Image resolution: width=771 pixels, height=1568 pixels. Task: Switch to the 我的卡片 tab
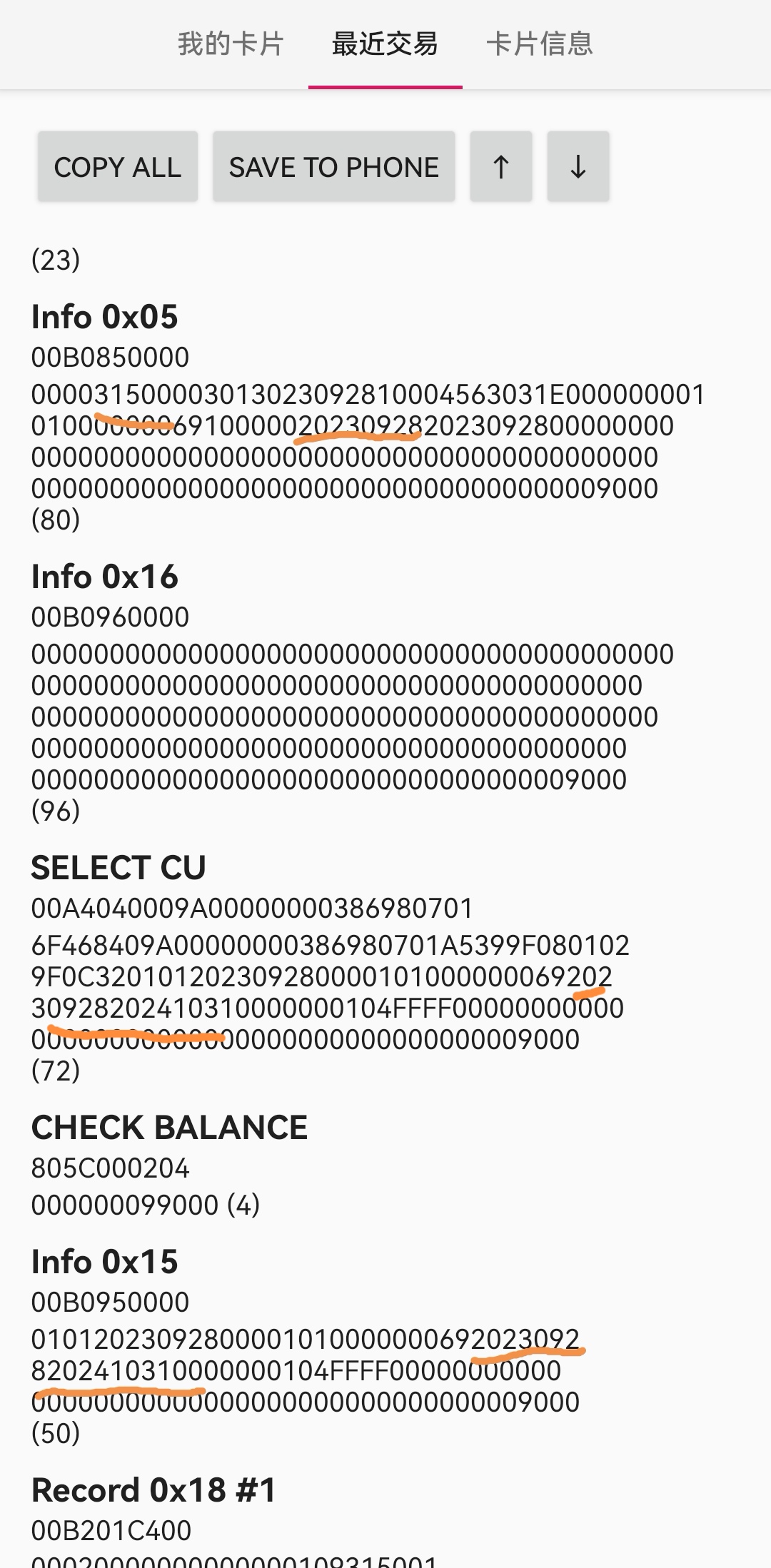[231, 44]
